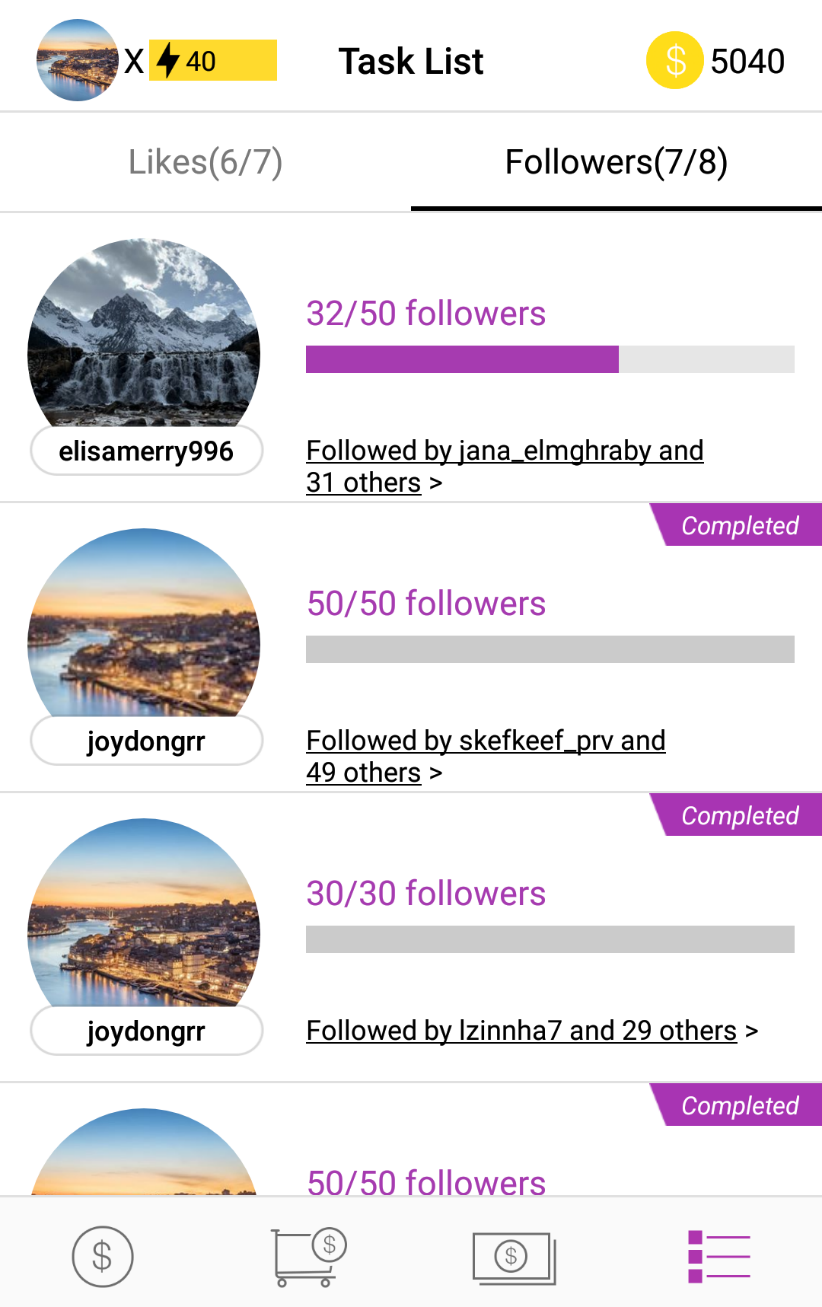Screen dimensions: 822x1307
Task: Tap the 5040 coin balance icon
Action: pos(675,61)
